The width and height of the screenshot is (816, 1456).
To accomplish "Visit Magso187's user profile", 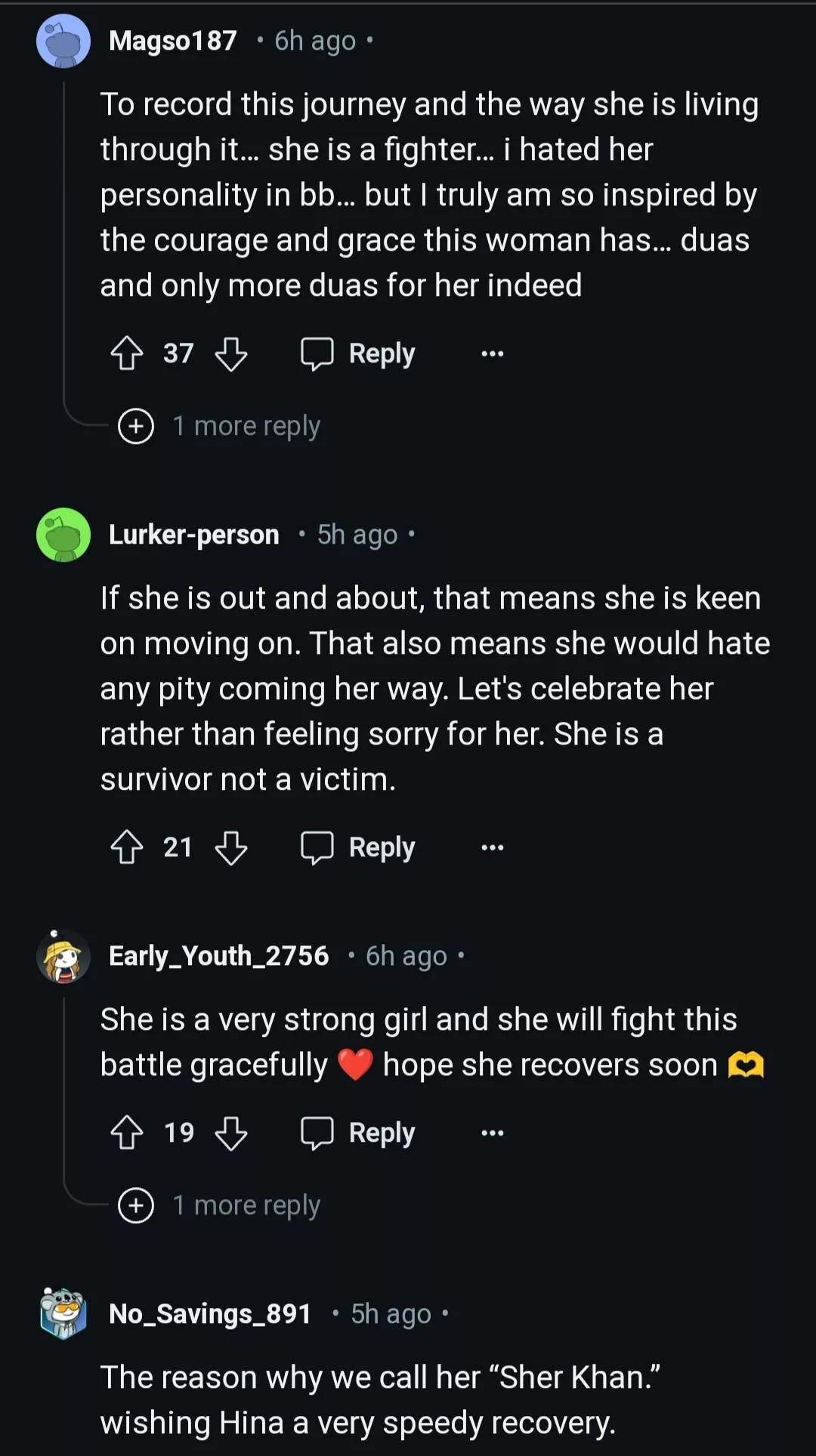I will (x=172, y=41).
